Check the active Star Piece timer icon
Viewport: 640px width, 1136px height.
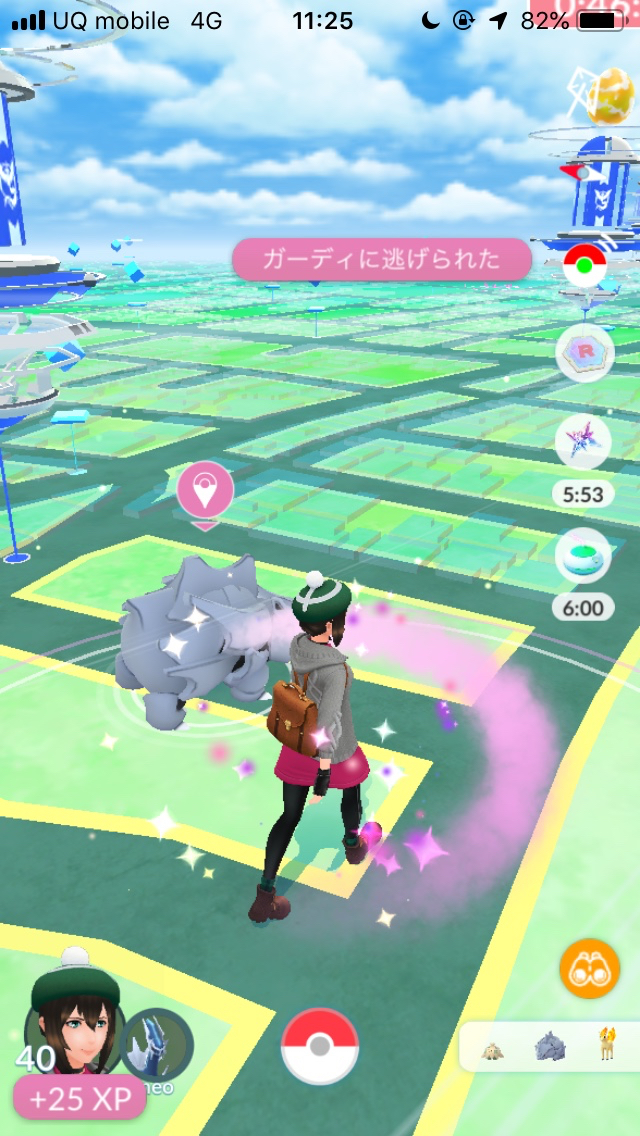click(584, 442)
